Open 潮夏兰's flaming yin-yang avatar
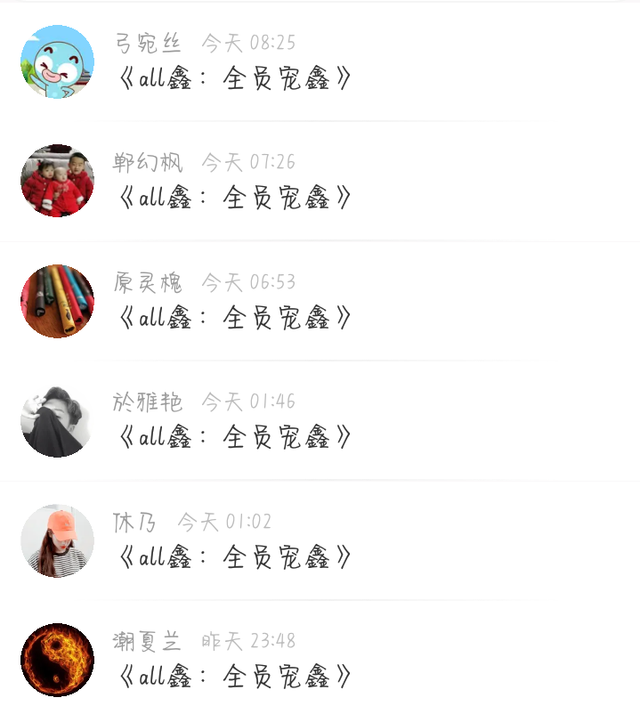Screen dimensions: 640x714 click(57, 660)
